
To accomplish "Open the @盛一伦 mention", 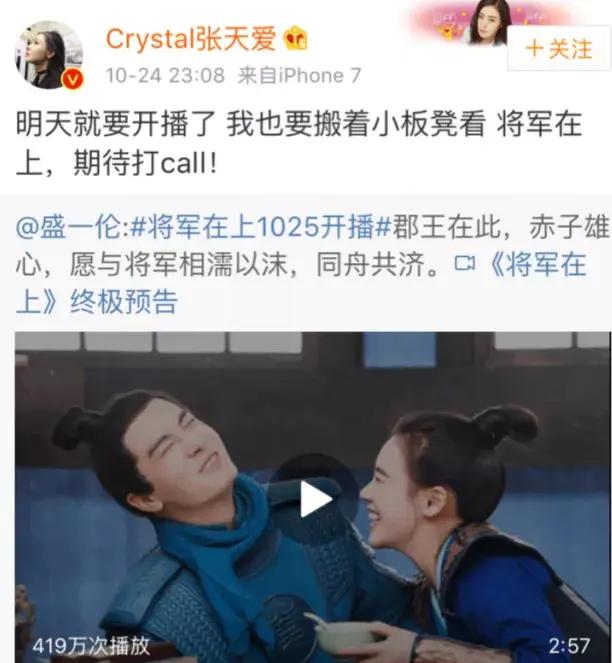I will coord(58,229).
